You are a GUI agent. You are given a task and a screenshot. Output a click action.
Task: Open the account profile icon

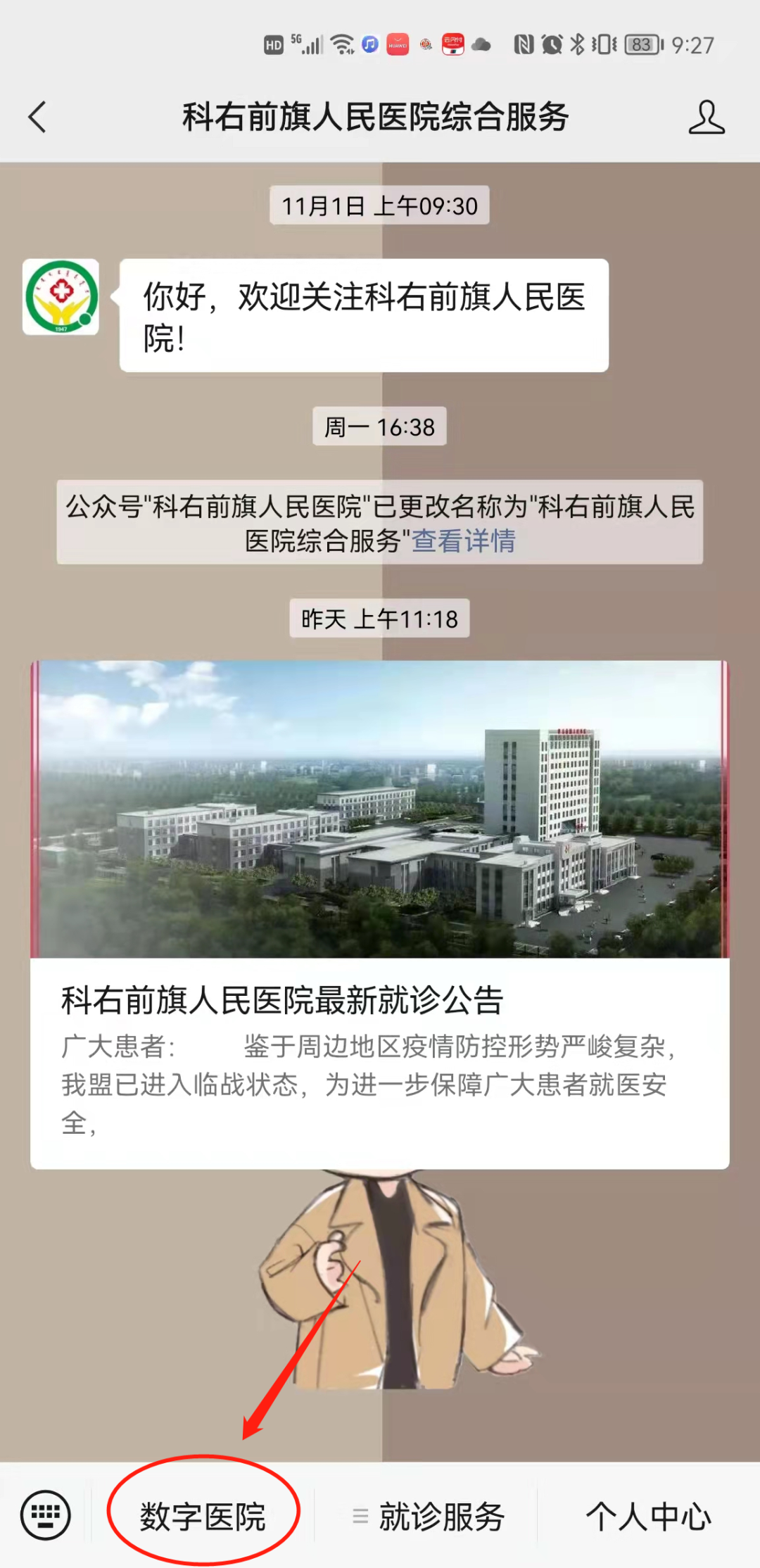pos(706,117)
